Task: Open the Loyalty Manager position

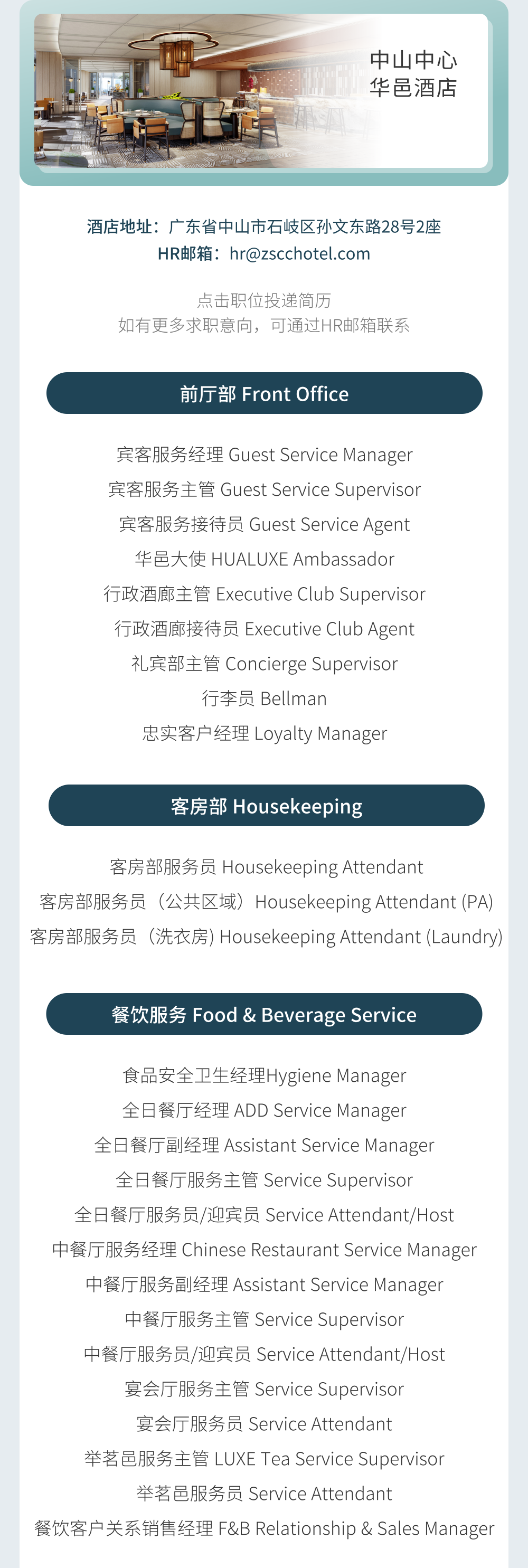Action: [x=265, y=733]
